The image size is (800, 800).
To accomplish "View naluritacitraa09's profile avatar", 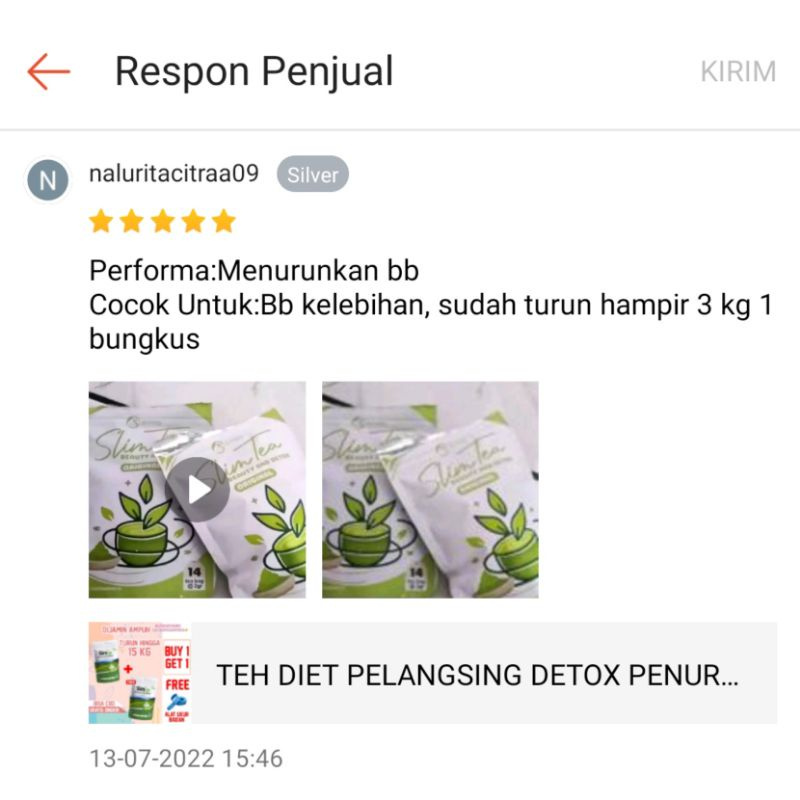I will tap(47, 181).
